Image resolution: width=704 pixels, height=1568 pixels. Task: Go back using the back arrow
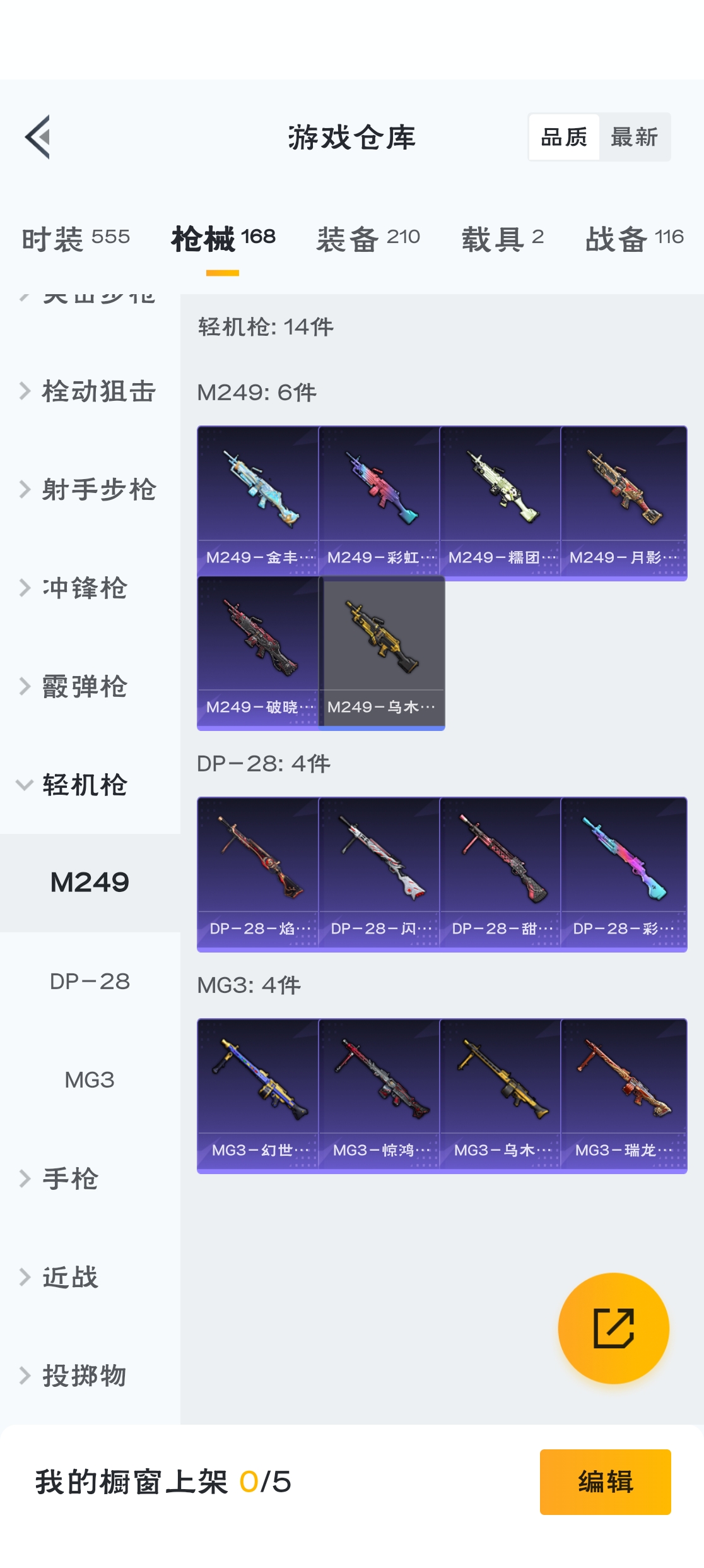[x=38, y=137]
